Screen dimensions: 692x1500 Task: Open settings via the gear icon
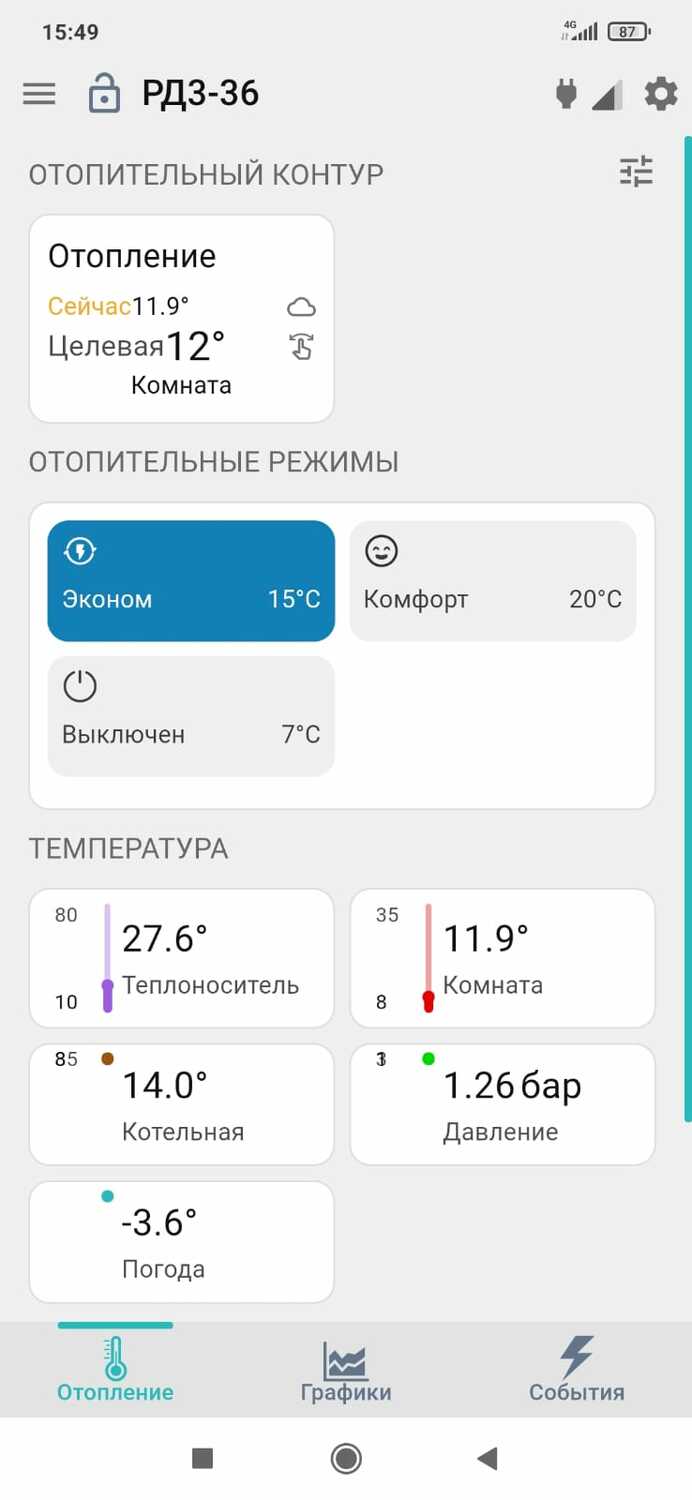pyautogui.click(x=660, y=94)
